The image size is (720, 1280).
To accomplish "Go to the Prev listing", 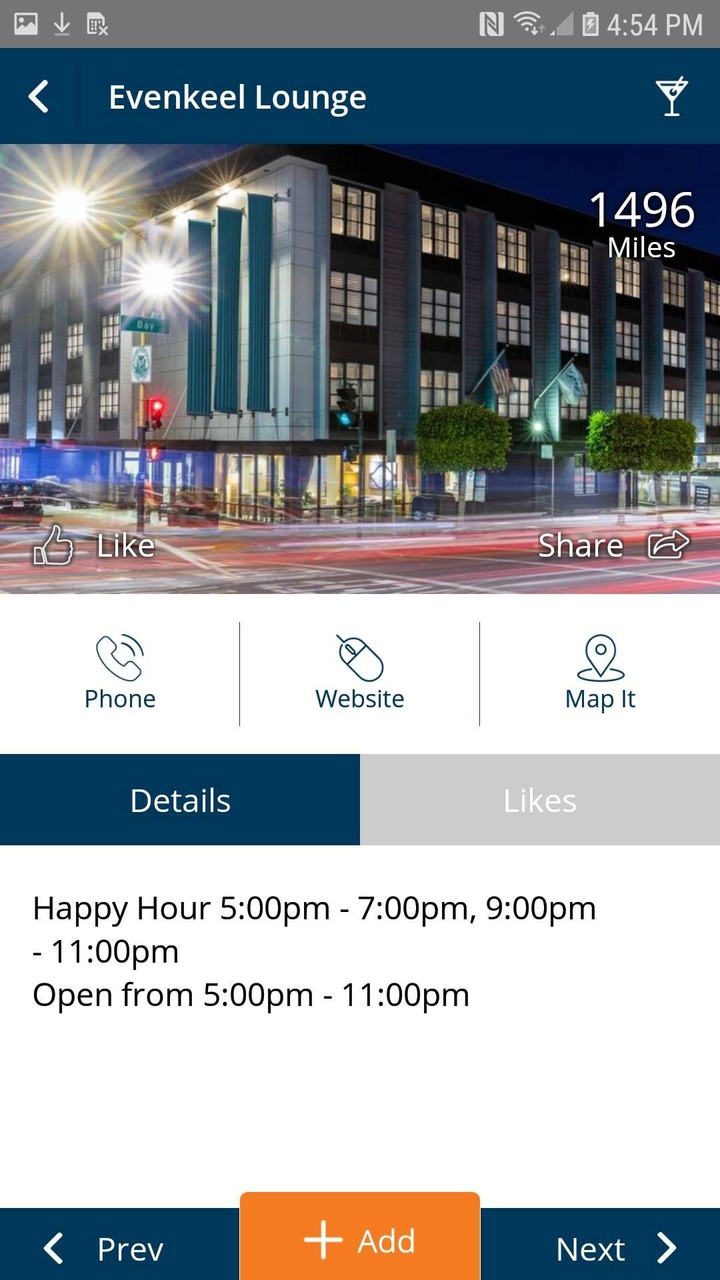I will (105, 1248).
